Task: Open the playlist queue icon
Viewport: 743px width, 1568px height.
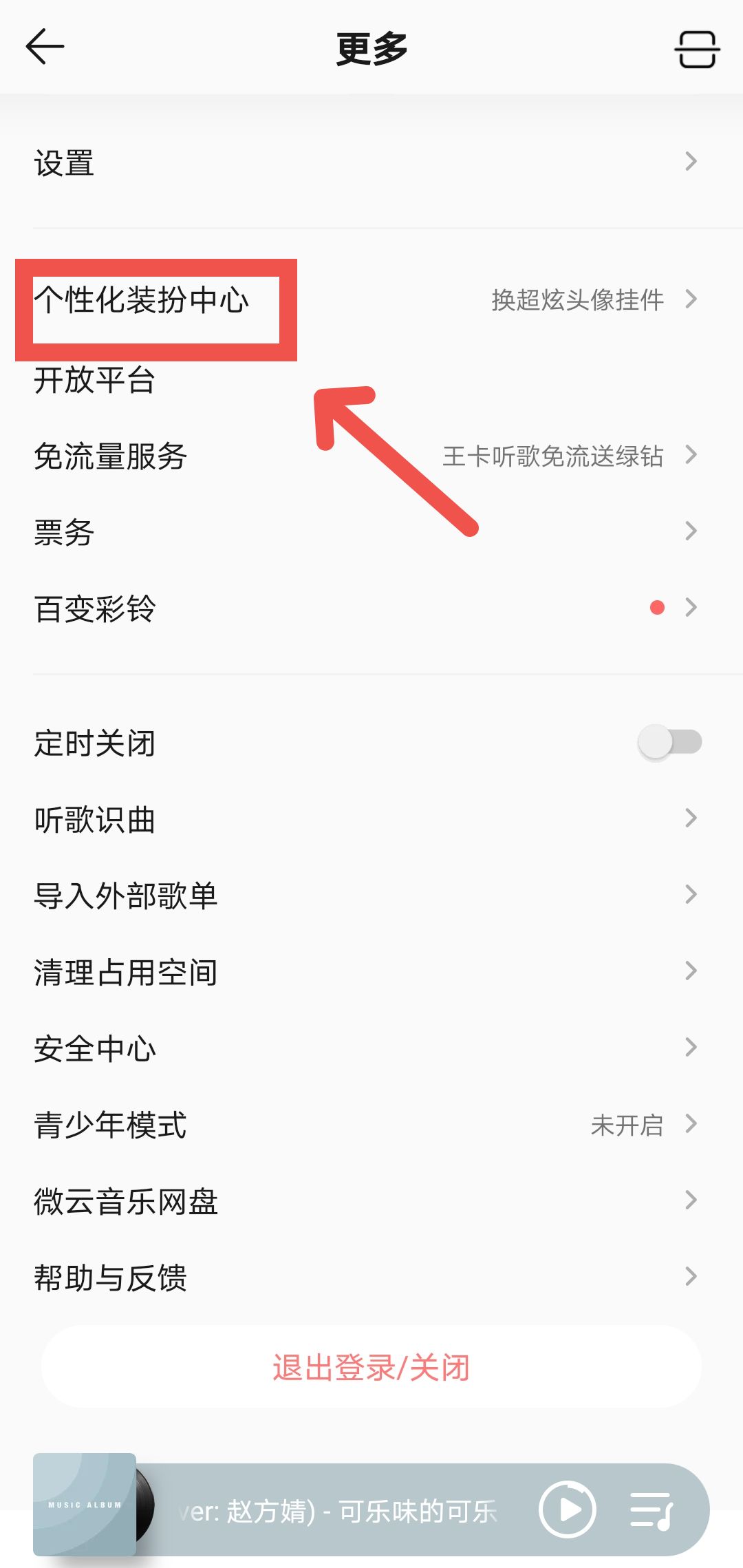Action: [x=652, y=1510]
